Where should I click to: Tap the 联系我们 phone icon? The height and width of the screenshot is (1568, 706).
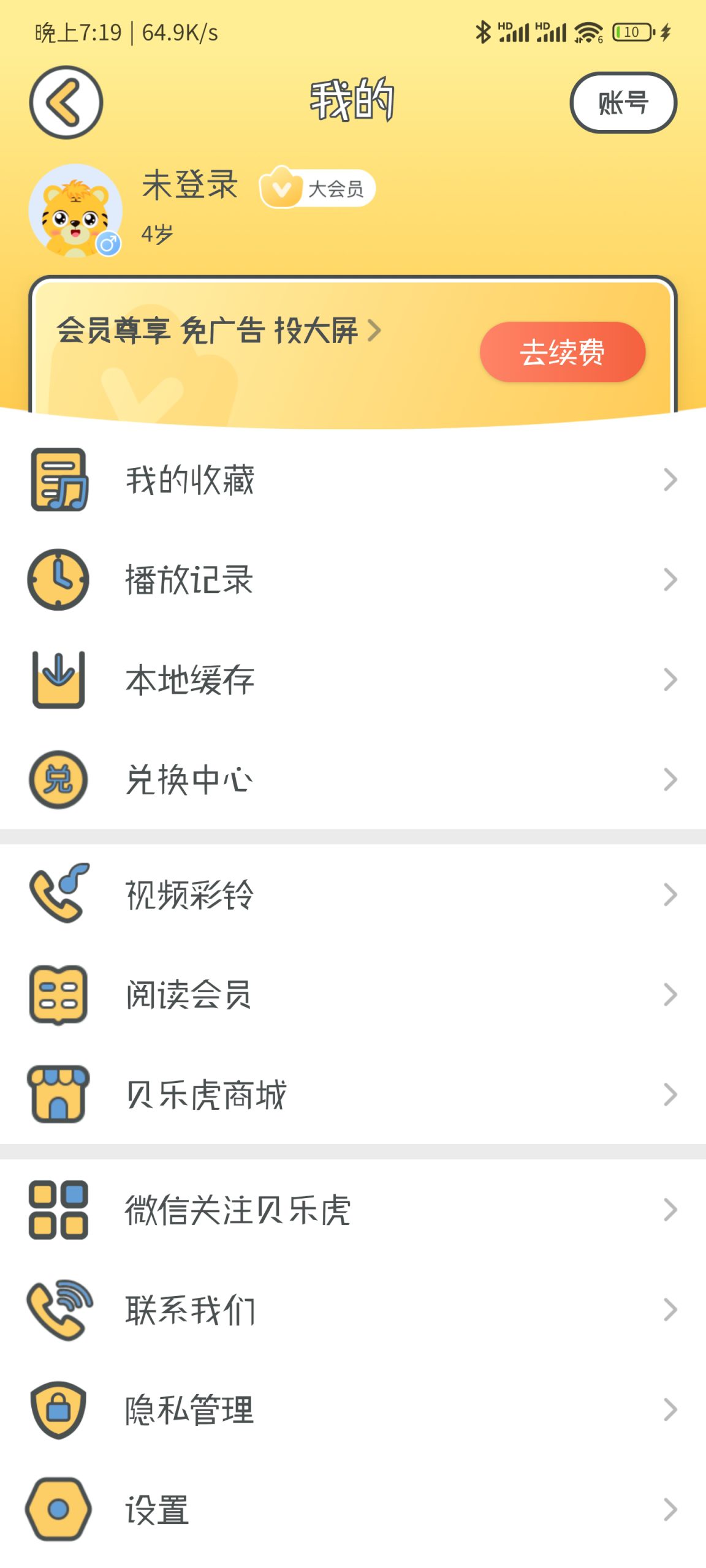pyautogui.click(x=58, y=1310)
